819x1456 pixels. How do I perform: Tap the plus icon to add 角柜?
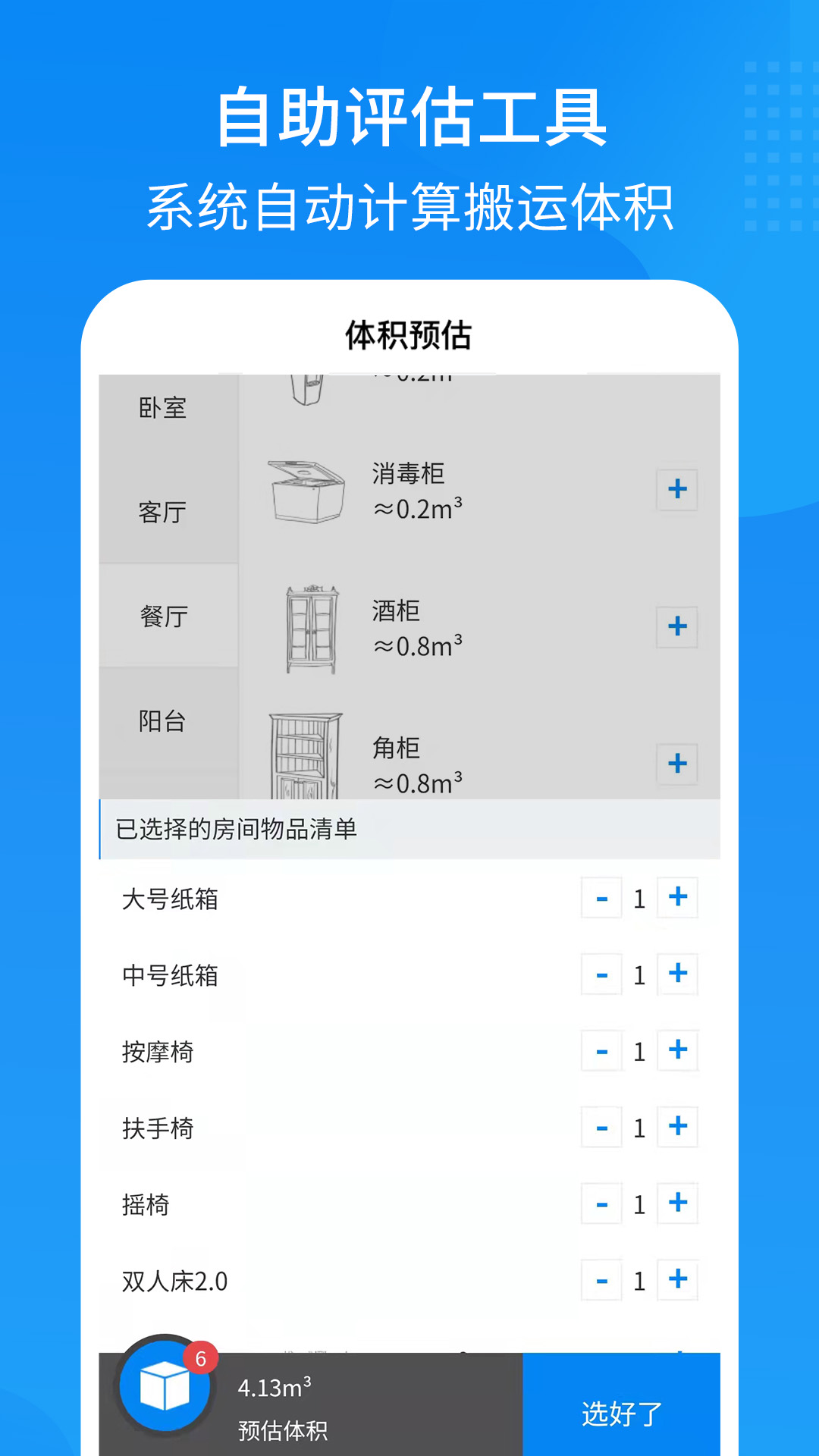tap(677, 764)
